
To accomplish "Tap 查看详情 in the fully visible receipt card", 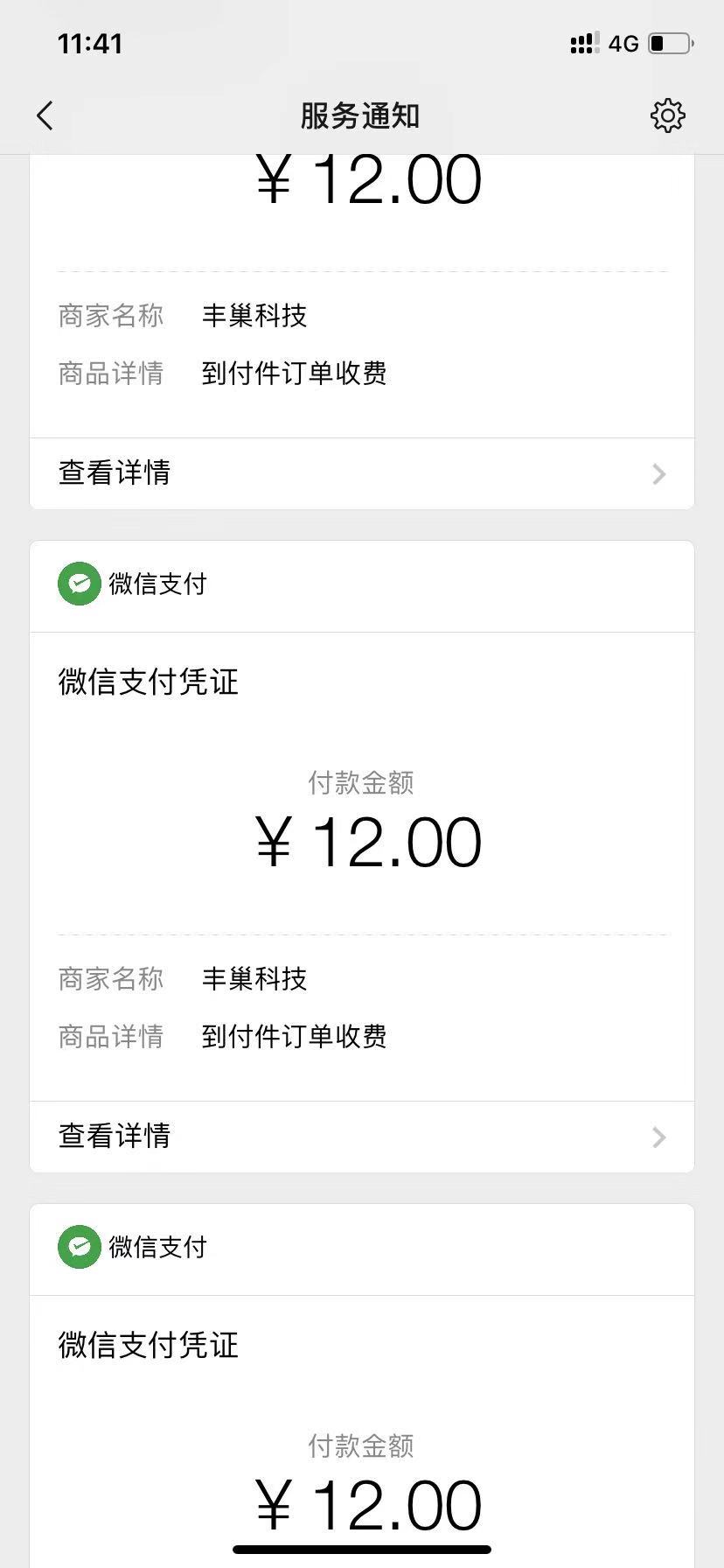I will (x=362, y=1137).
